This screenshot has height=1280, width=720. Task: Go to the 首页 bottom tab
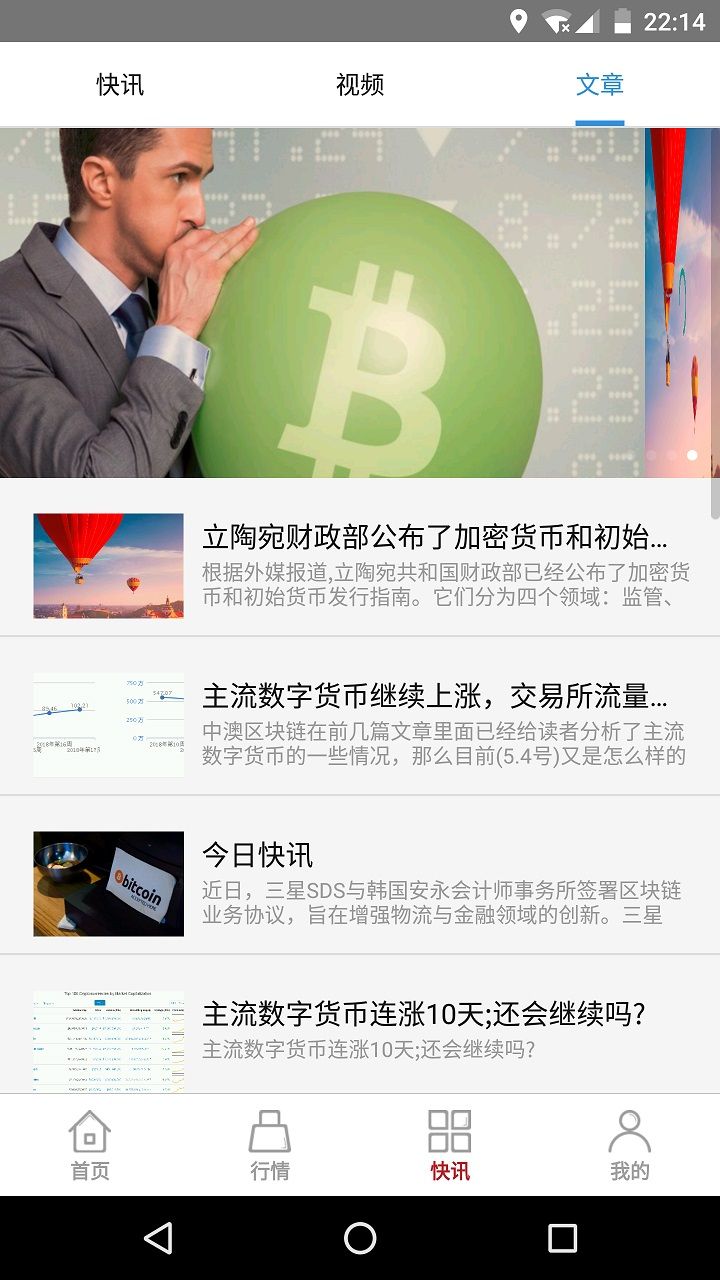90,1146
